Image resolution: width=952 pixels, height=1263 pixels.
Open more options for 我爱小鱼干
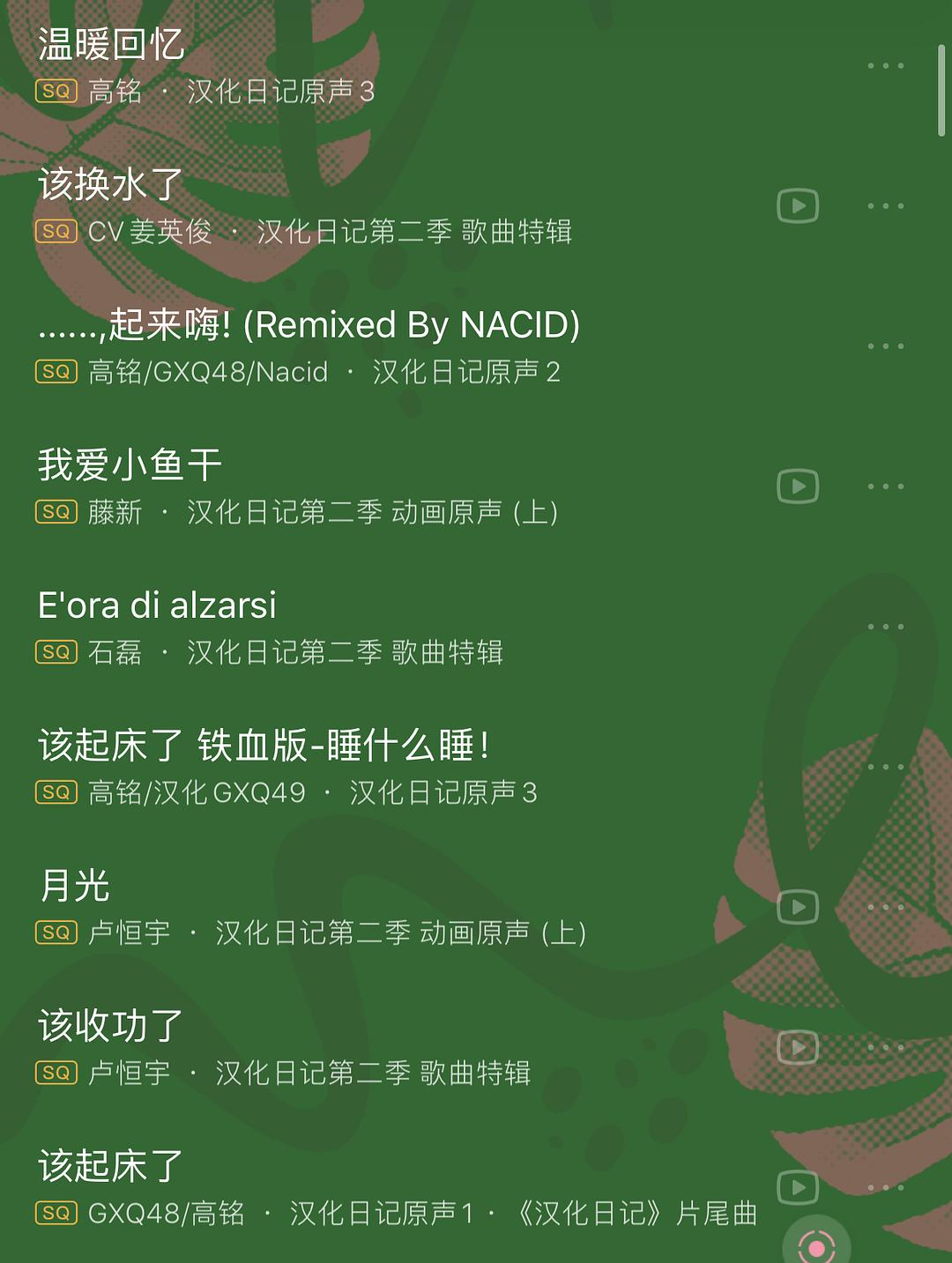(x=885, y=487)
